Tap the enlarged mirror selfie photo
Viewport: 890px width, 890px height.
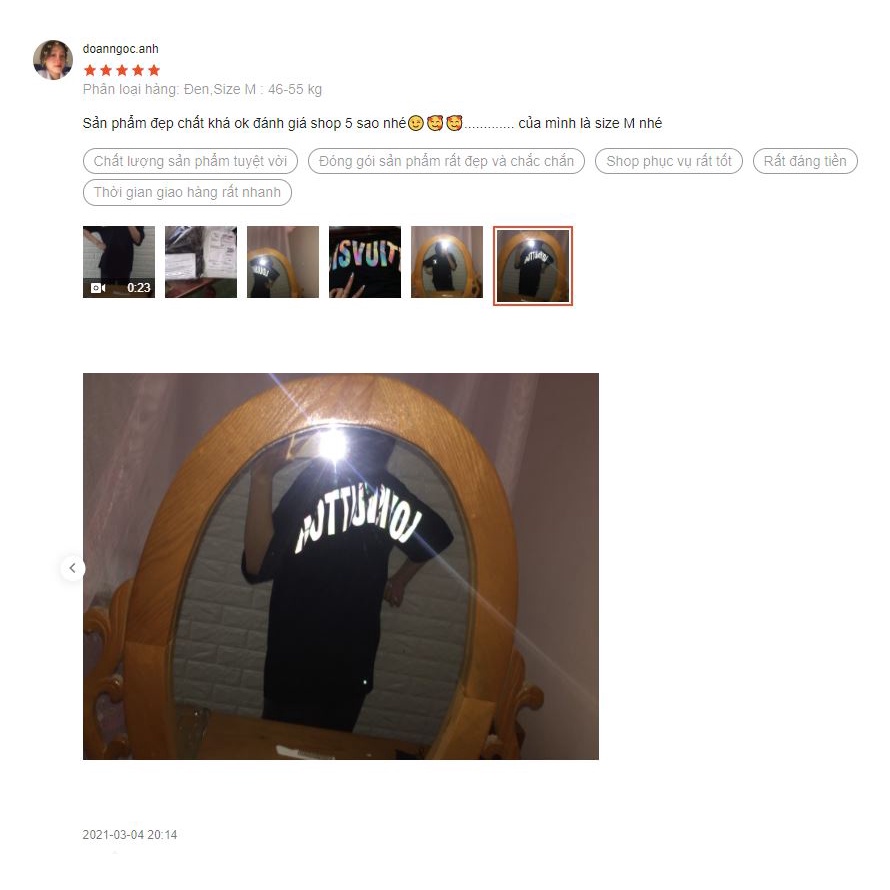(x=340, y=566)
